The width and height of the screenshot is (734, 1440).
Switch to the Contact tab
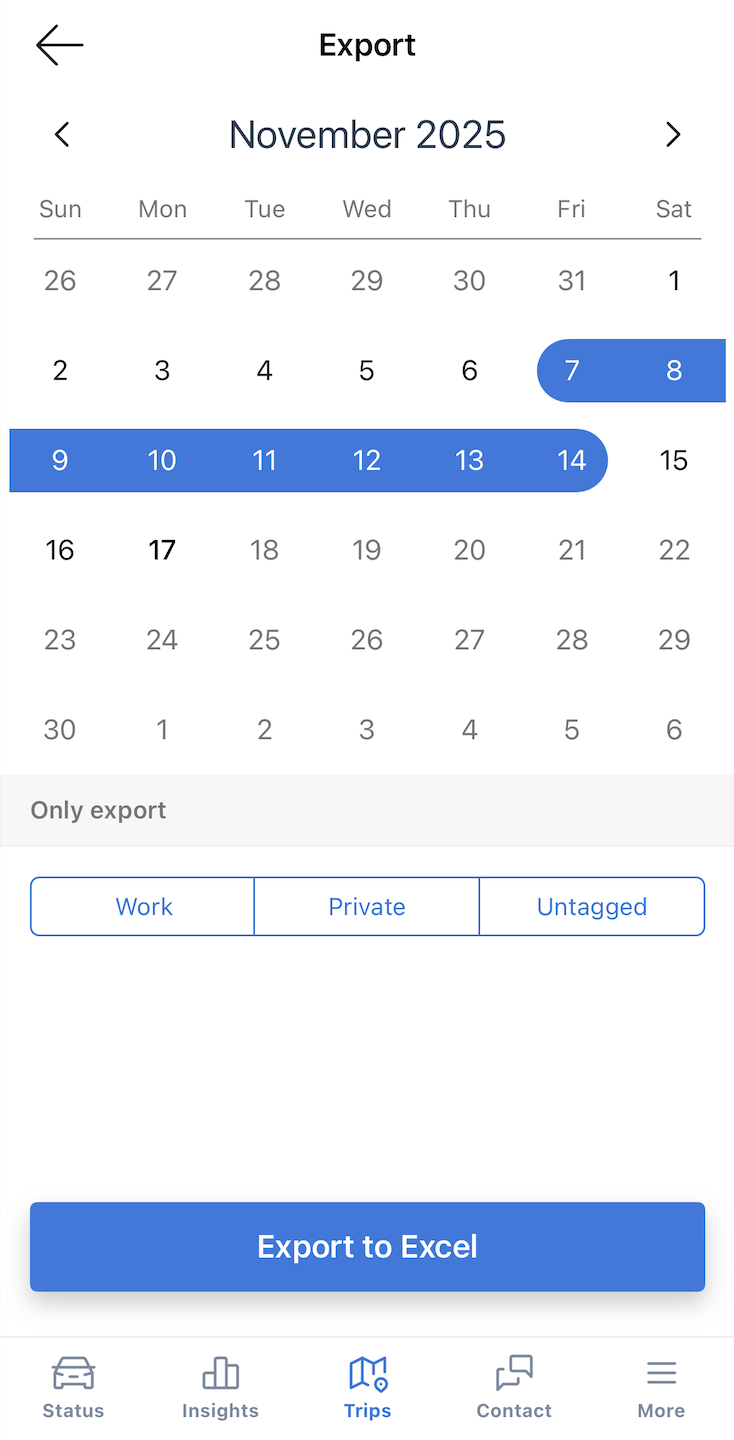514,1387
